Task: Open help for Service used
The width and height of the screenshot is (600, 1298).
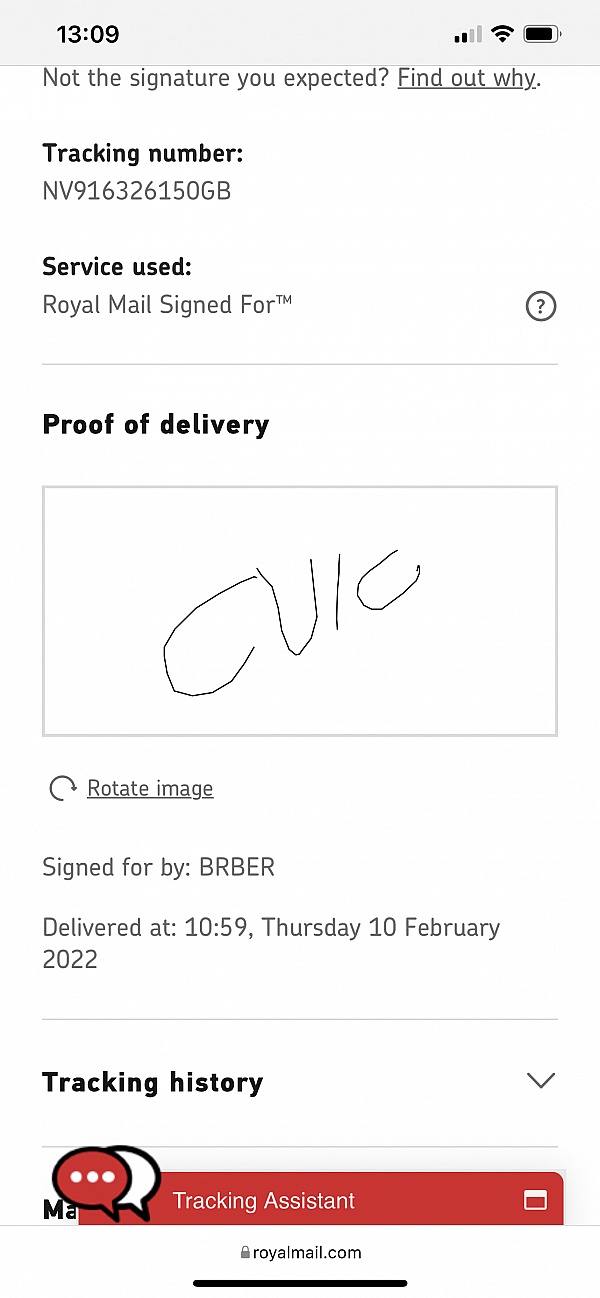Action: tap(540, 306)
